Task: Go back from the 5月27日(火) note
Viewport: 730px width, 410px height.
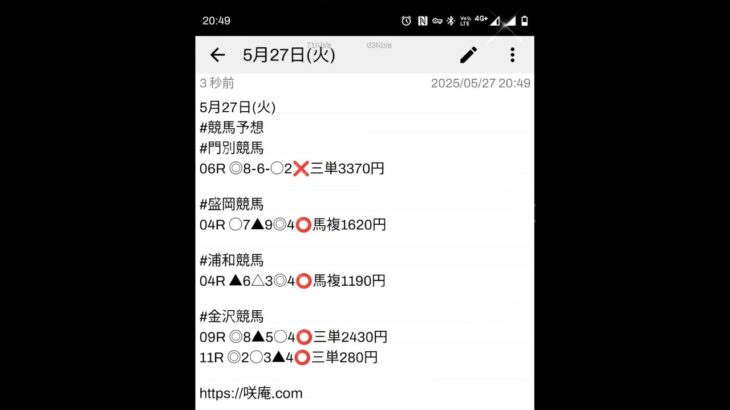Action: point(217,55)
